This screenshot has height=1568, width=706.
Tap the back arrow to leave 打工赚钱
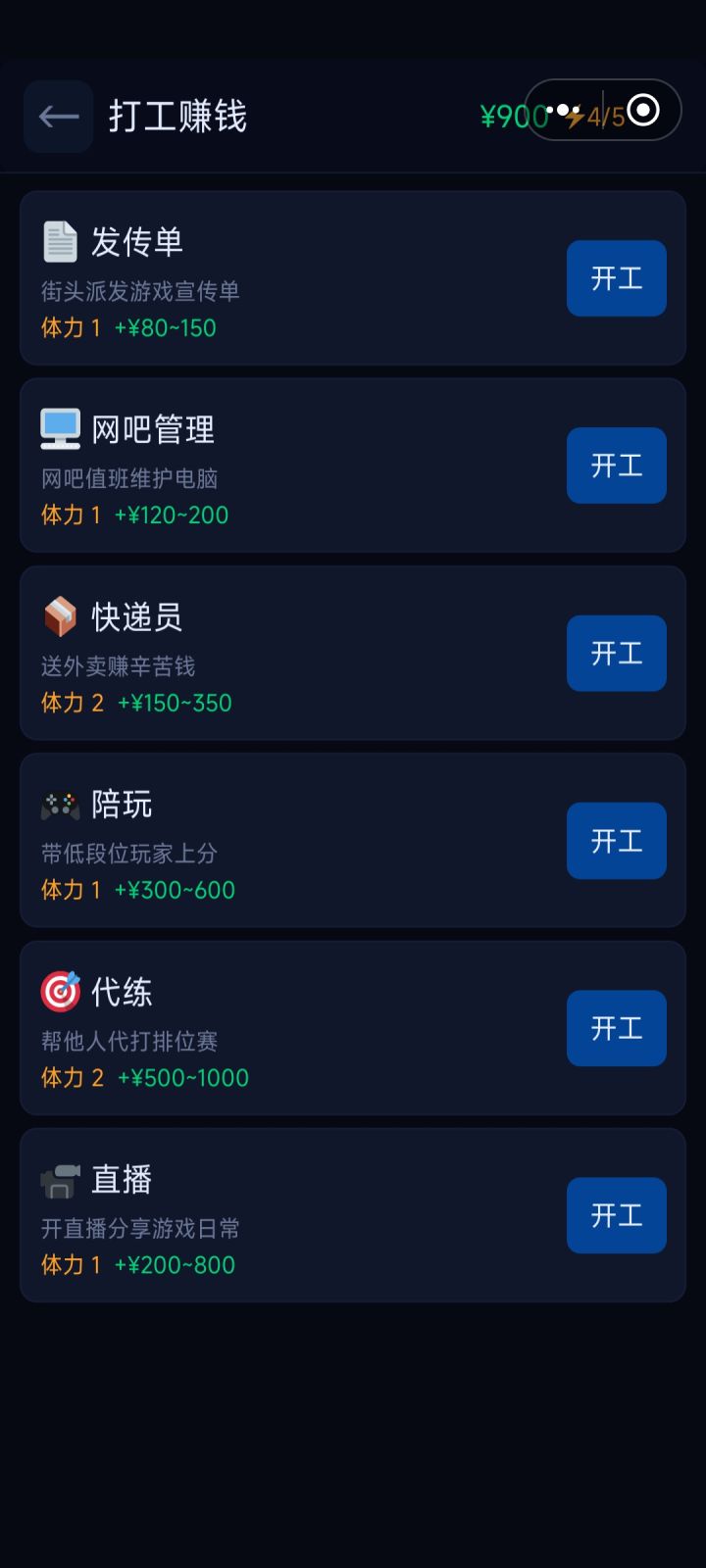tap(58, 117)
